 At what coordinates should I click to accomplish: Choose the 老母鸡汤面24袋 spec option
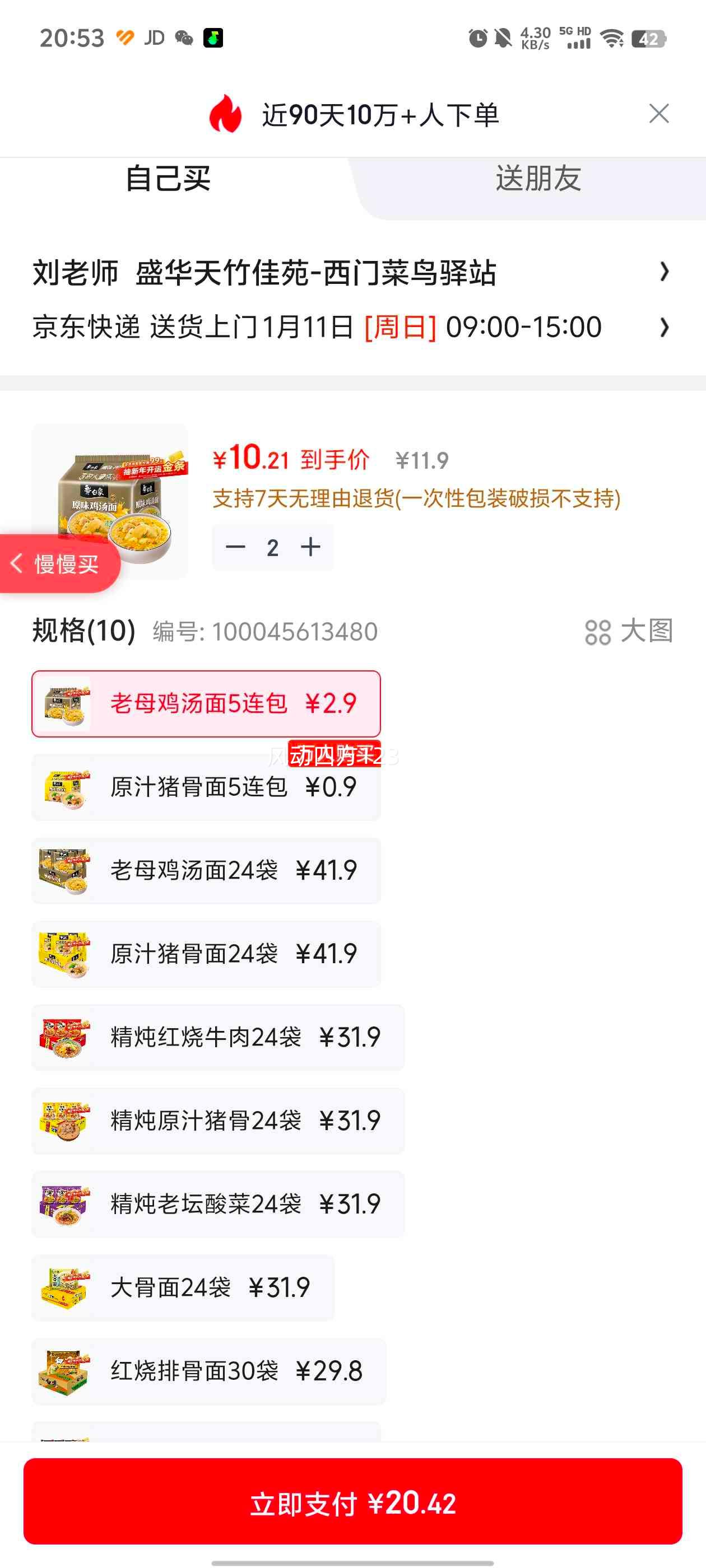tap(205, 870)
